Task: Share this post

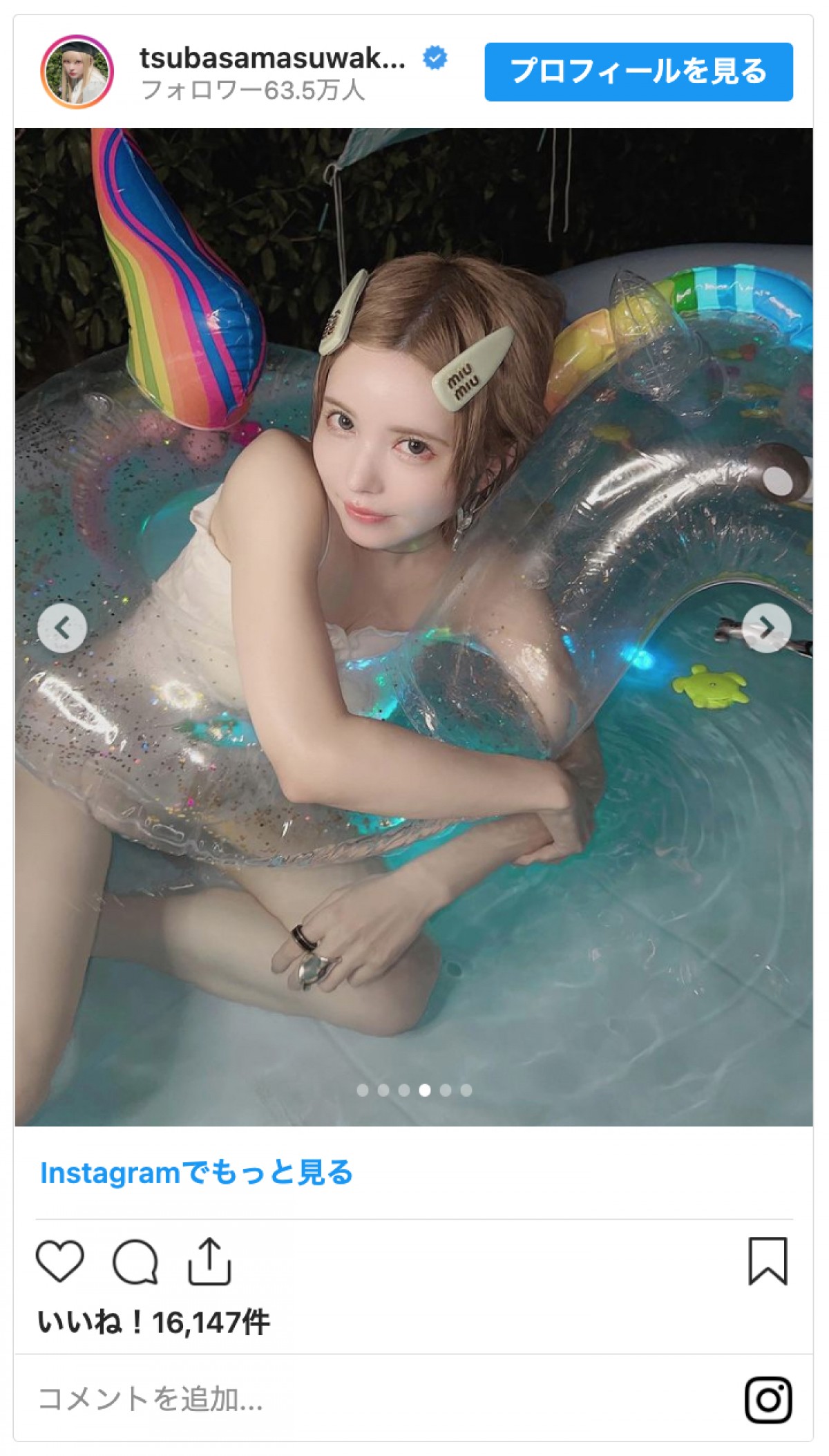Action: point(209,1262)
